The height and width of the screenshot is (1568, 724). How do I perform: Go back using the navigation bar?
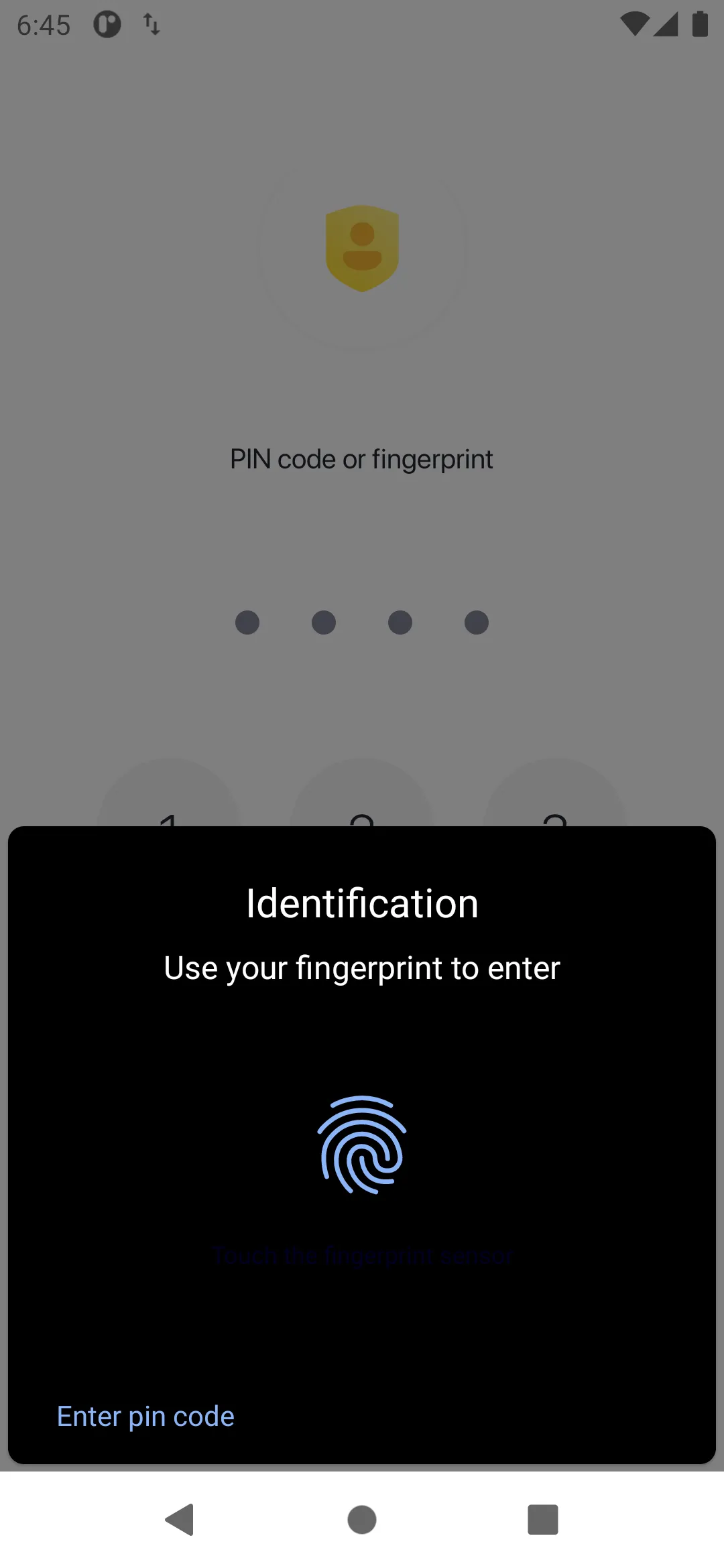tap(180, 1519)
